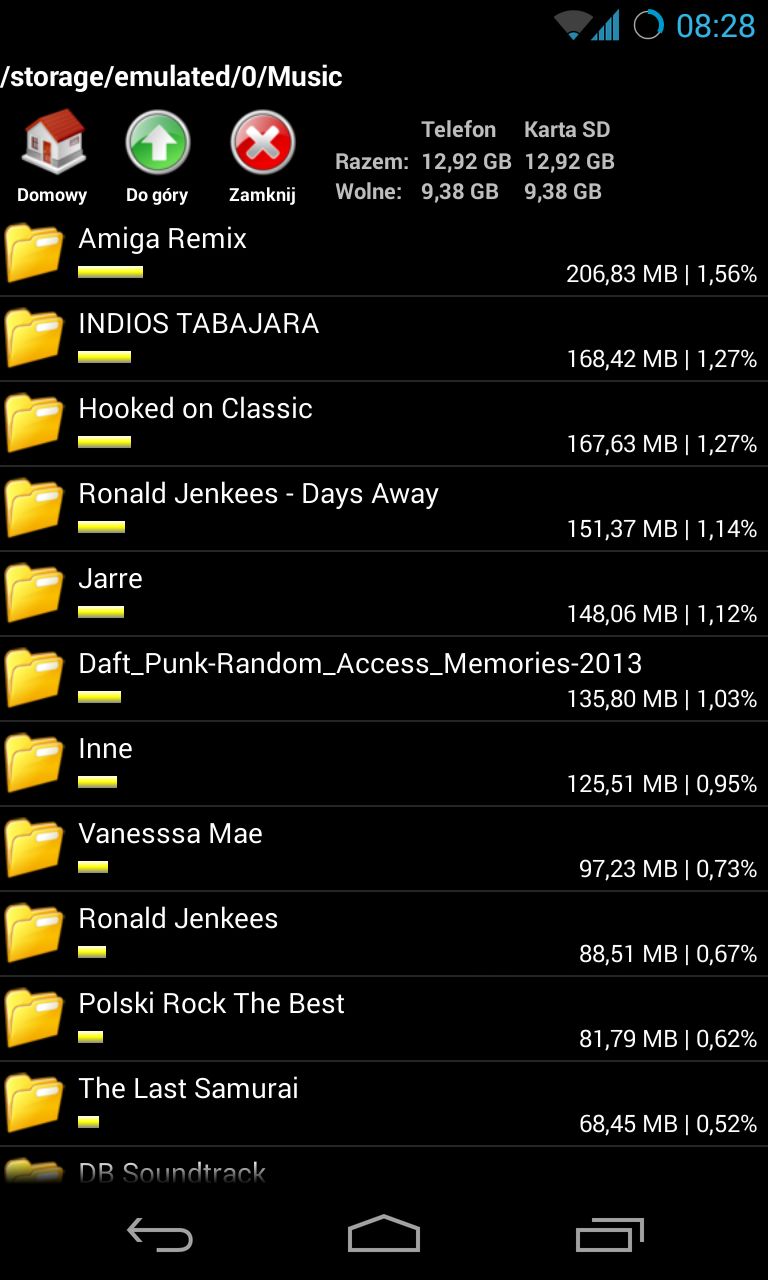Open the INDIOS TABAJARA folder

click(x=384, y=339)
